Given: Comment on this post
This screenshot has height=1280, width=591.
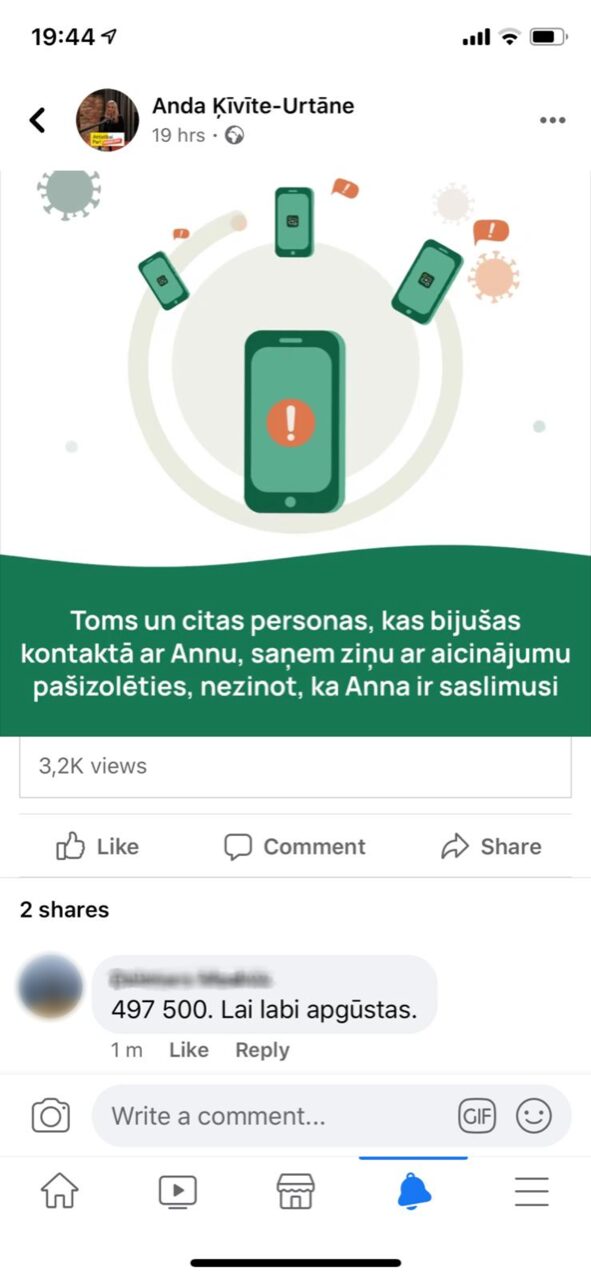Looking at the screenshot, I should (x=294, y=847).
